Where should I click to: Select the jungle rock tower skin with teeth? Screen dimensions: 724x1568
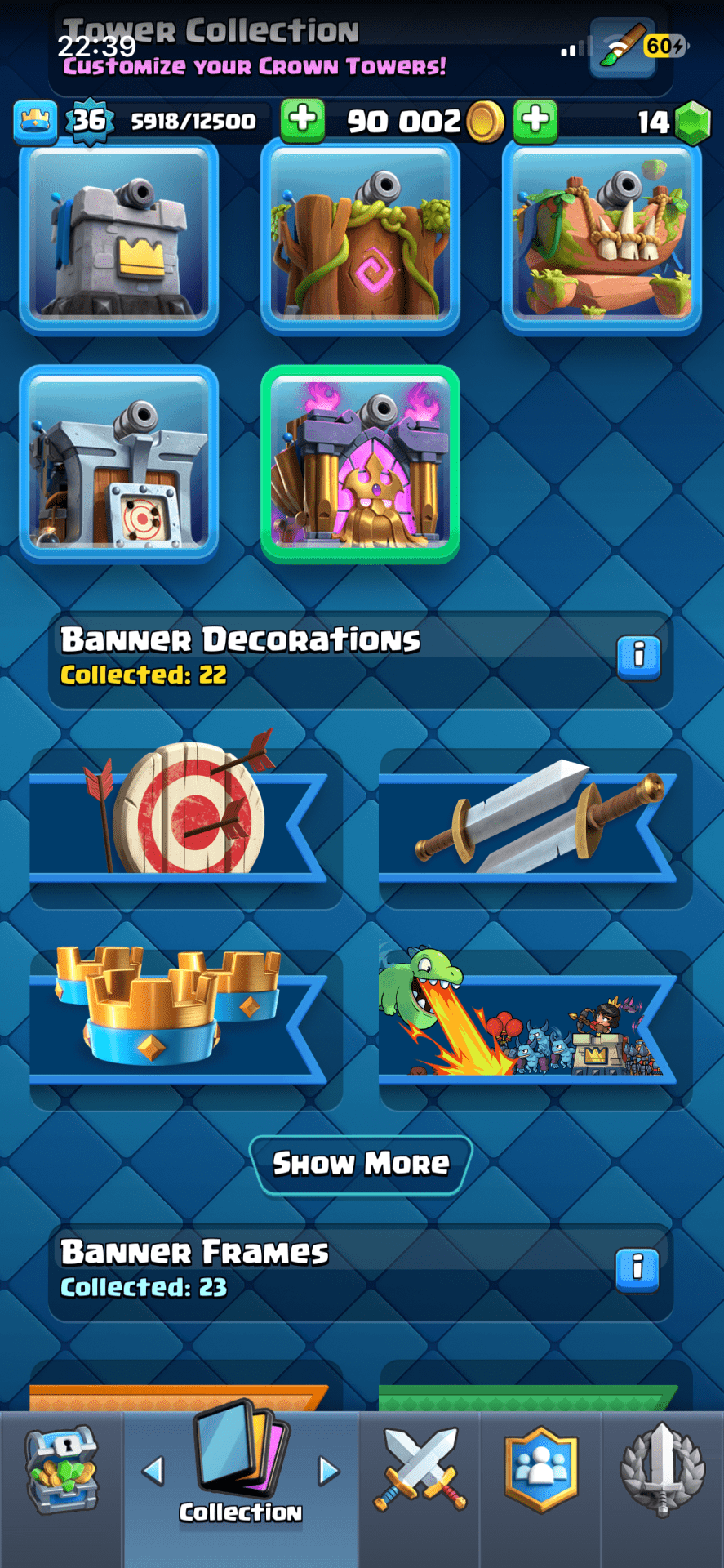[602, 237]
